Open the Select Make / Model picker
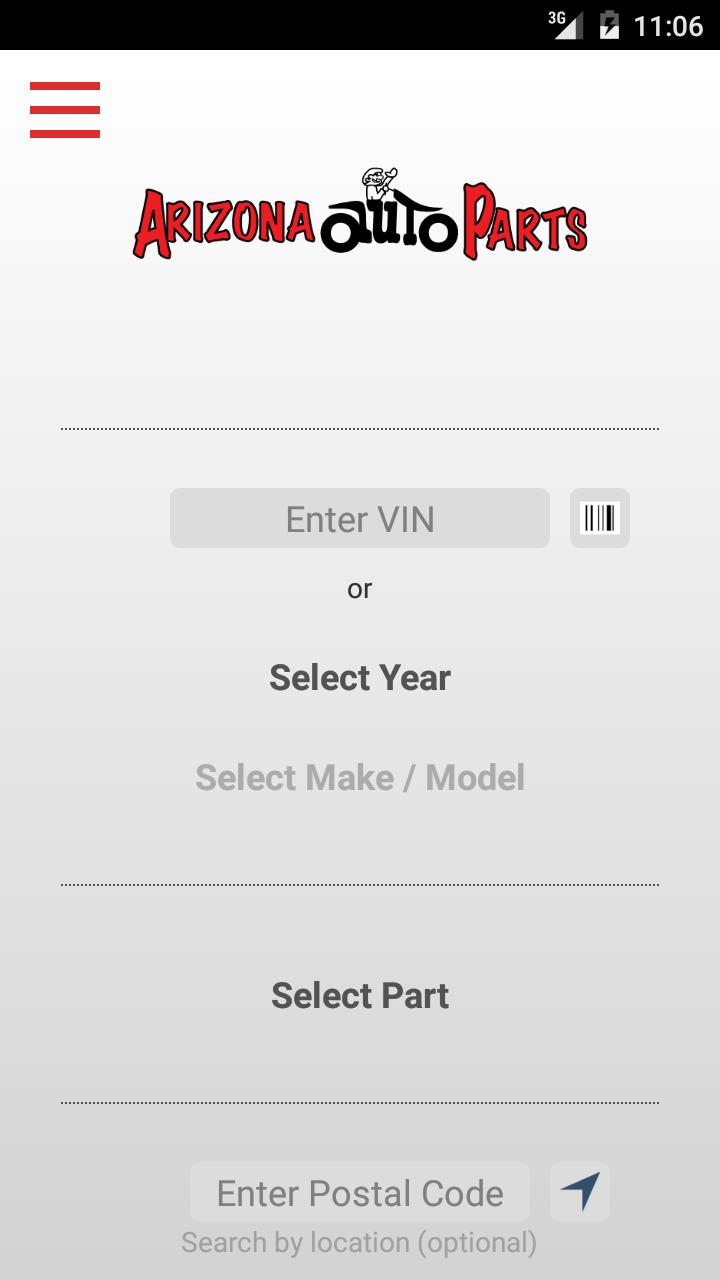720x1280 pixels. coord(360,778)
